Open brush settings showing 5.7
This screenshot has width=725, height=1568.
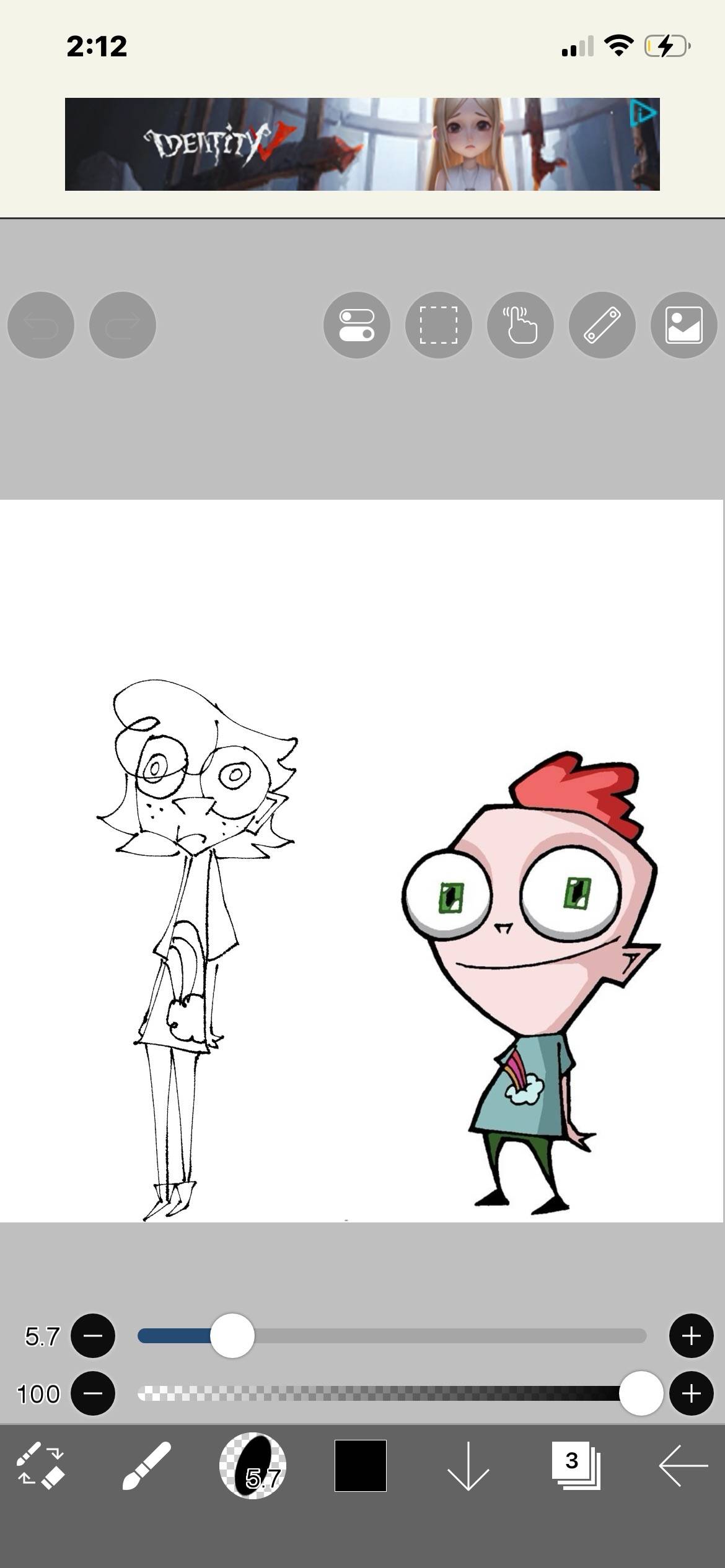click(253, 1466)
